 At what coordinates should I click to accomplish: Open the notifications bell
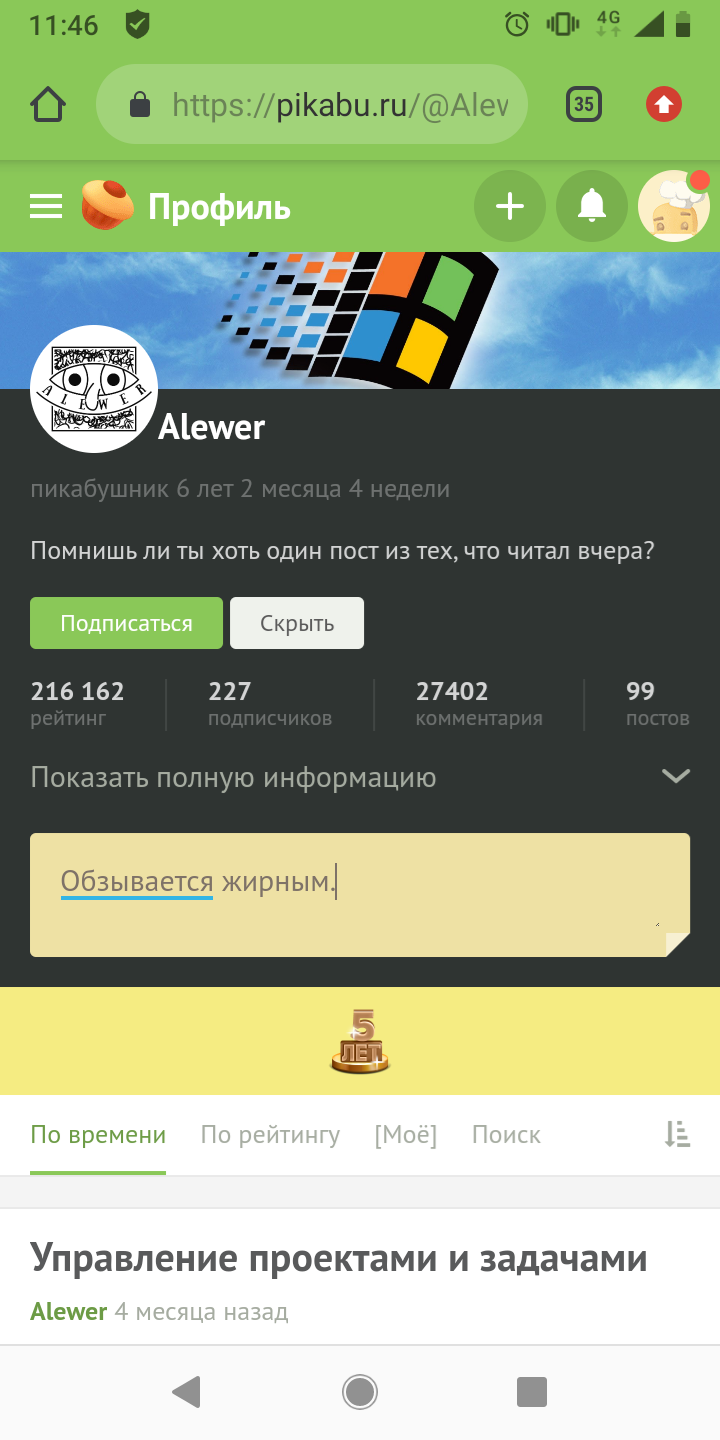[592, 207]
